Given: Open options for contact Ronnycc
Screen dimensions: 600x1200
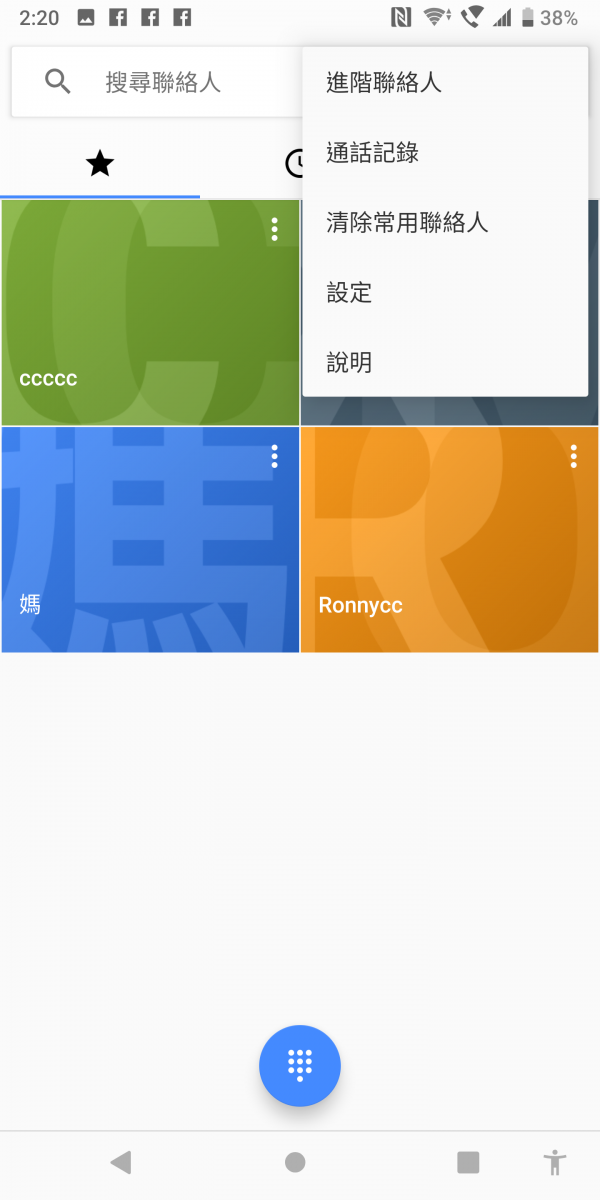Looking at the screenshot, I should [x=573, y=457].
